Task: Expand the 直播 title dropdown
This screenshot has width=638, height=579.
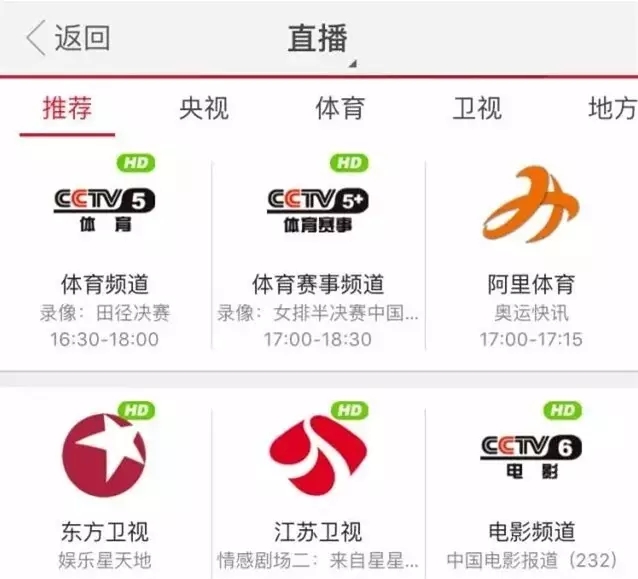Action: pyautogui.click(x=319, y=39)
